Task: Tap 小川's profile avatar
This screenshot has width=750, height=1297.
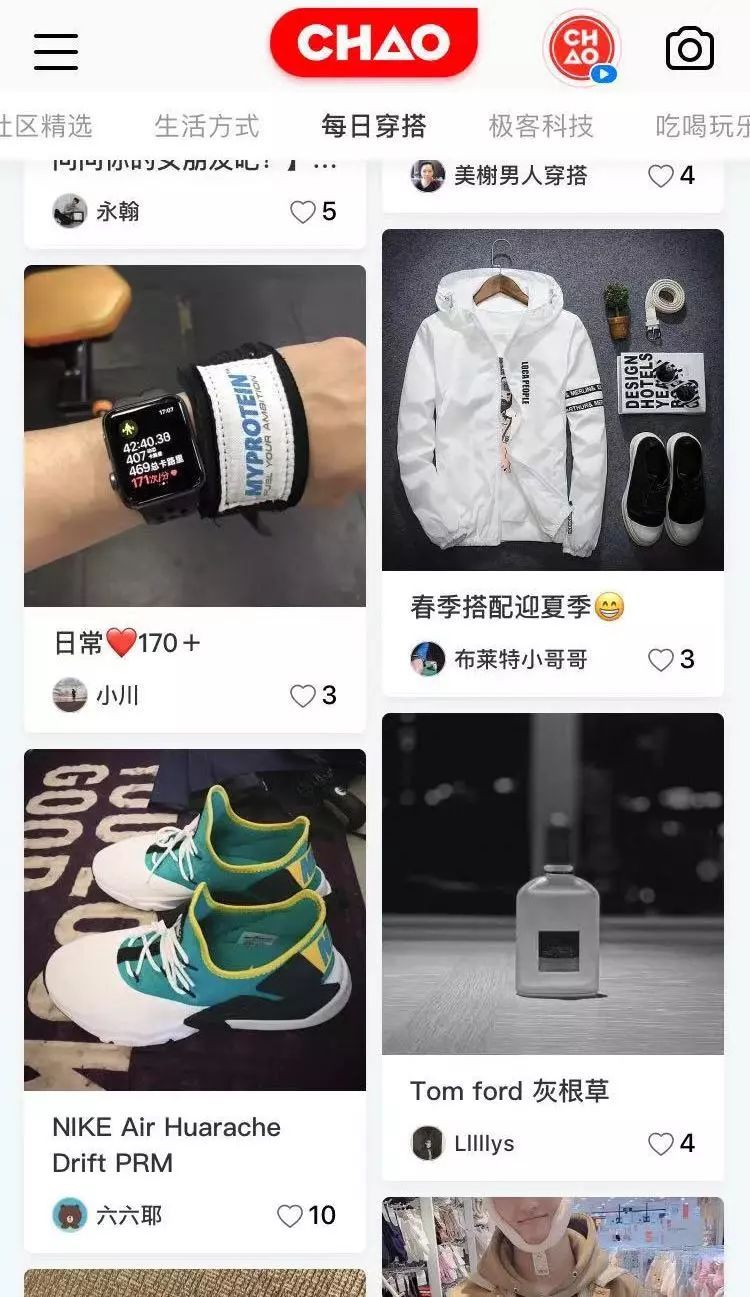Action: (70, 694)
